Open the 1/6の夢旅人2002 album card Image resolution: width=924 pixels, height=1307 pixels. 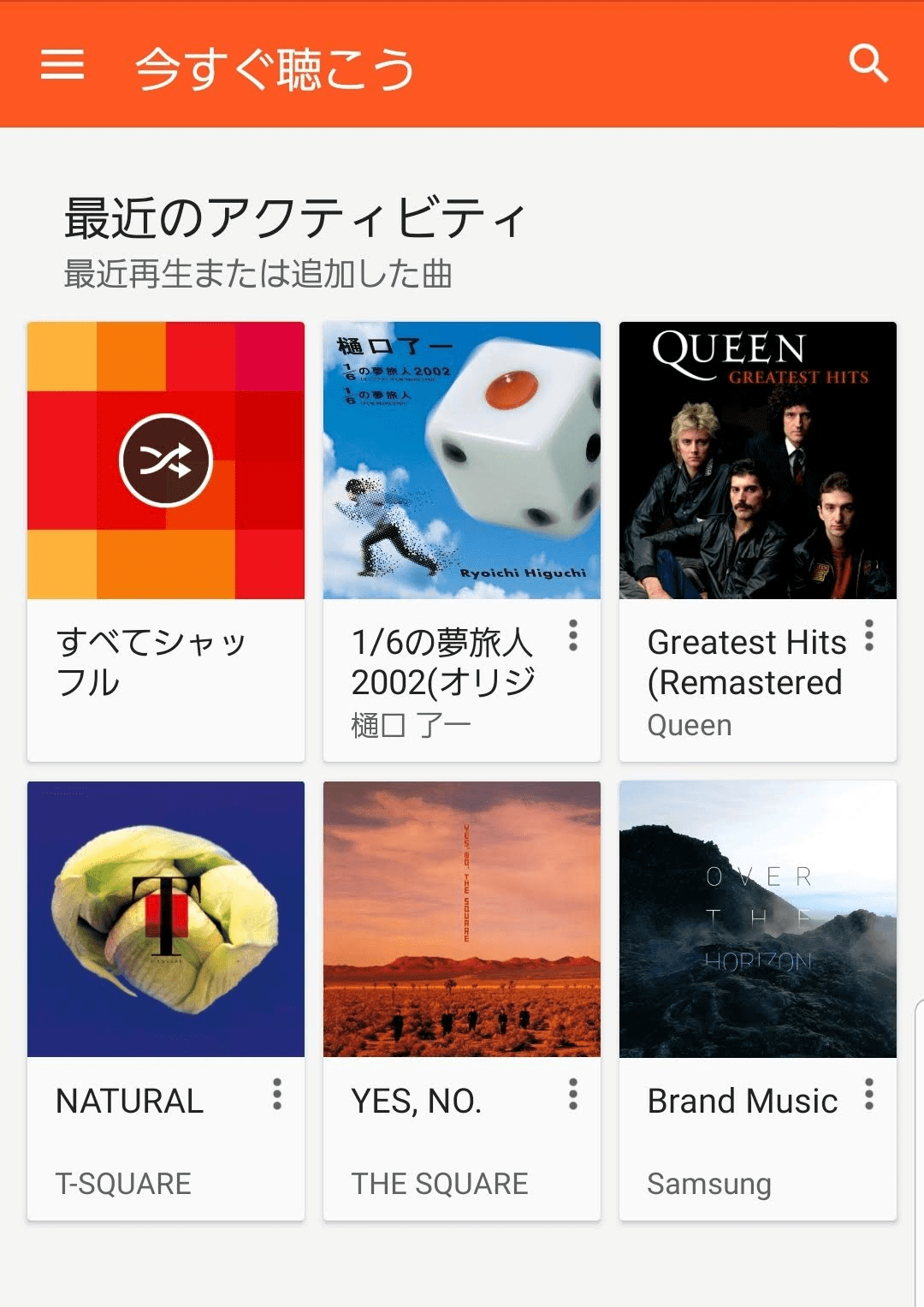(x=461, y=460)
